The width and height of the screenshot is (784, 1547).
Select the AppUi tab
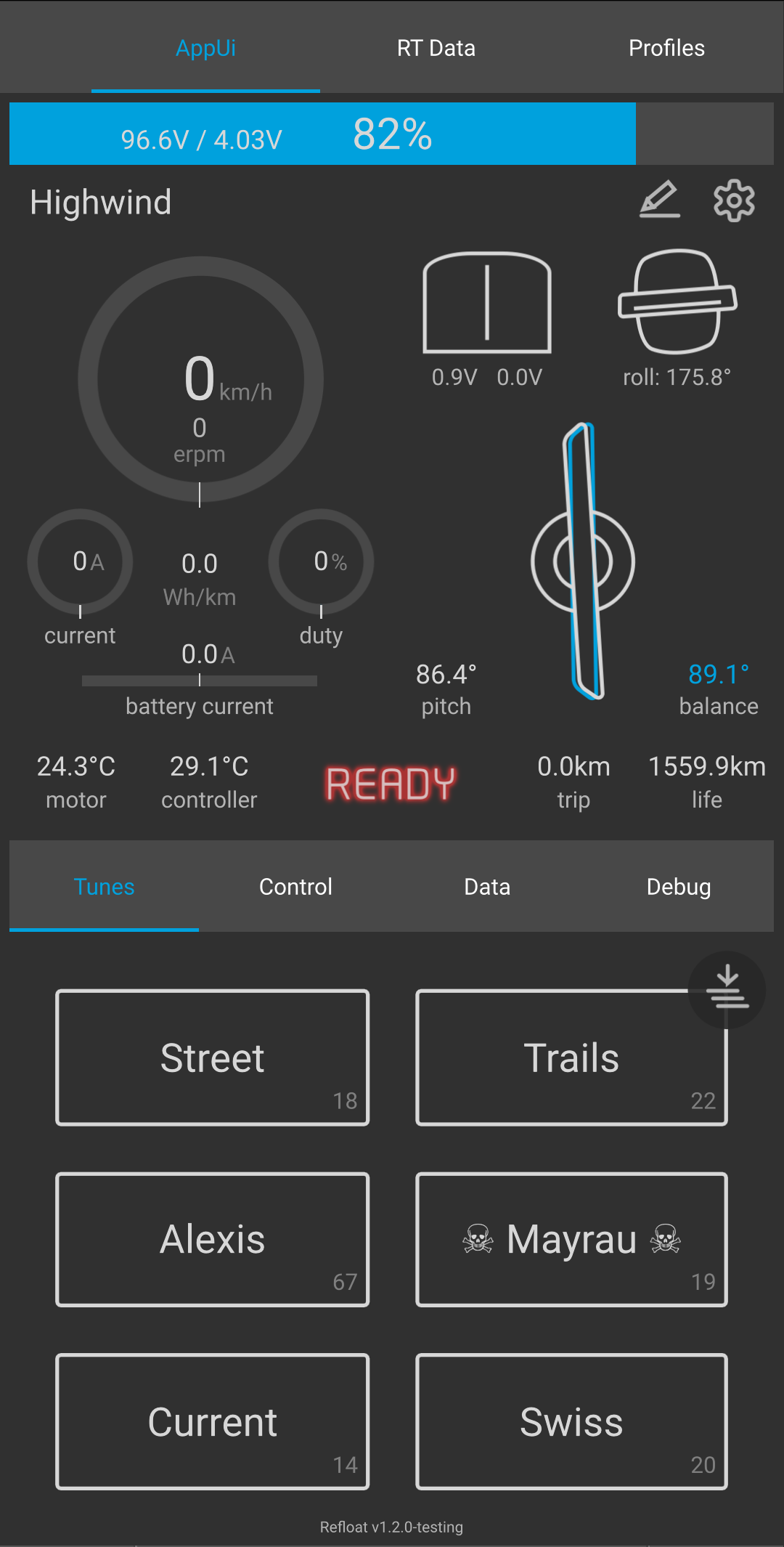(x=205, y=48)
